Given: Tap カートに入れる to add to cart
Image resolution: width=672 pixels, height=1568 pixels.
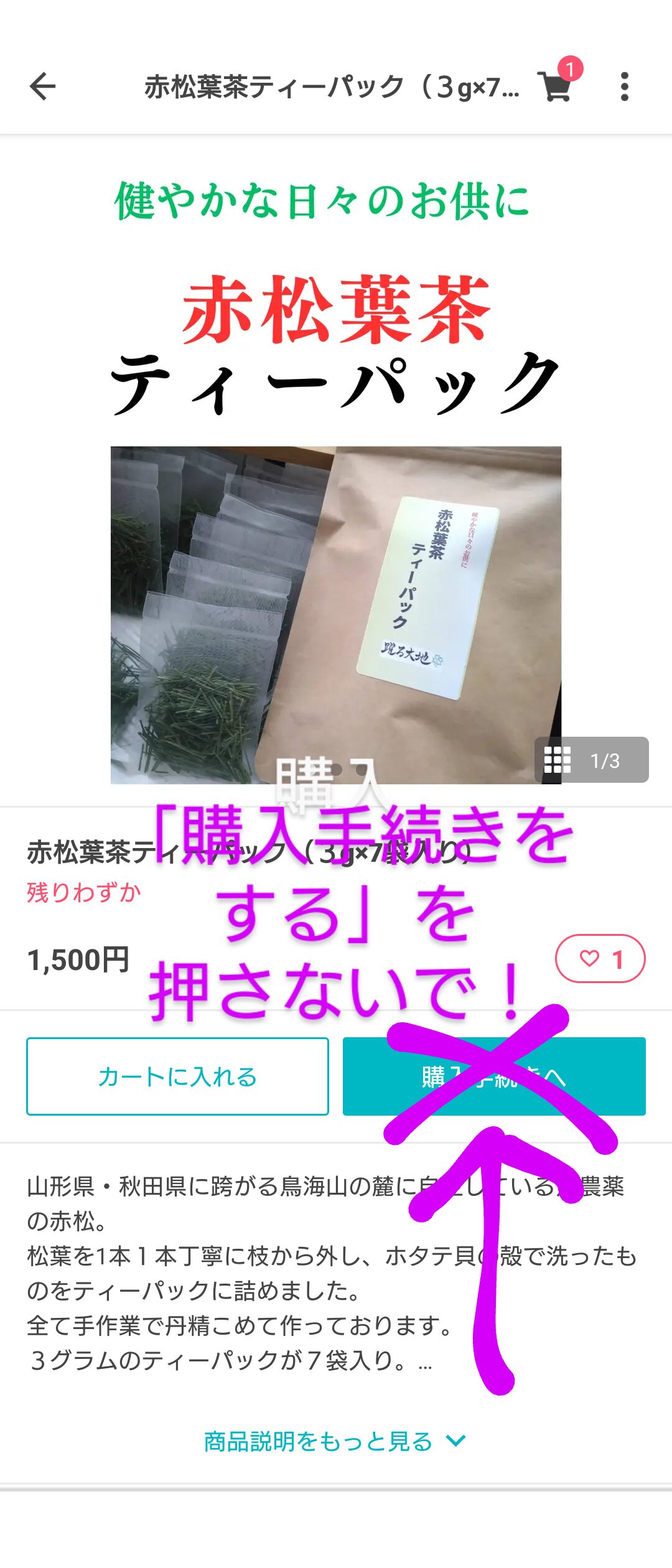Looking at the screenshot, I should [177, 1076].
